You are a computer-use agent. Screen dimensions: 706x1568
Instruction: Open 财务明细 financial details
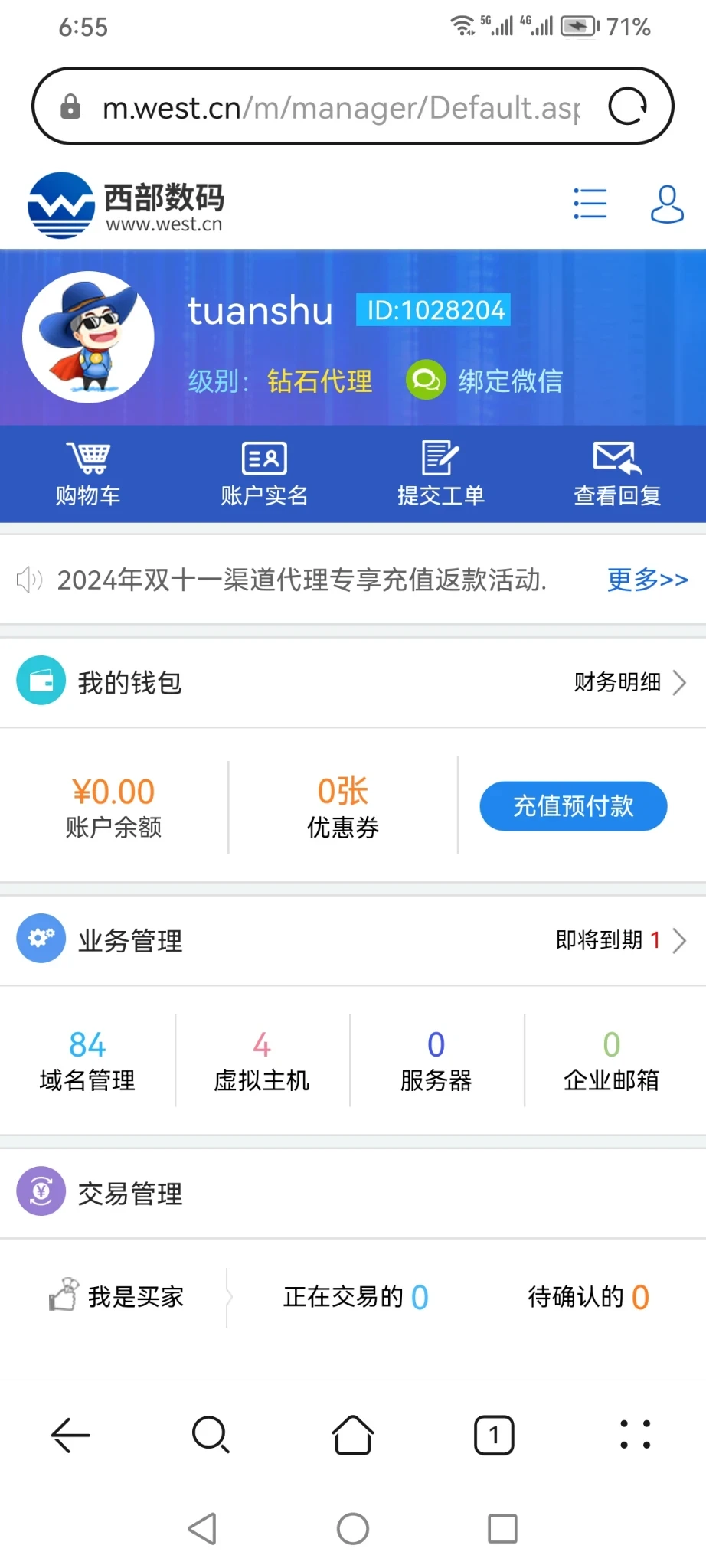coord(629,682)
